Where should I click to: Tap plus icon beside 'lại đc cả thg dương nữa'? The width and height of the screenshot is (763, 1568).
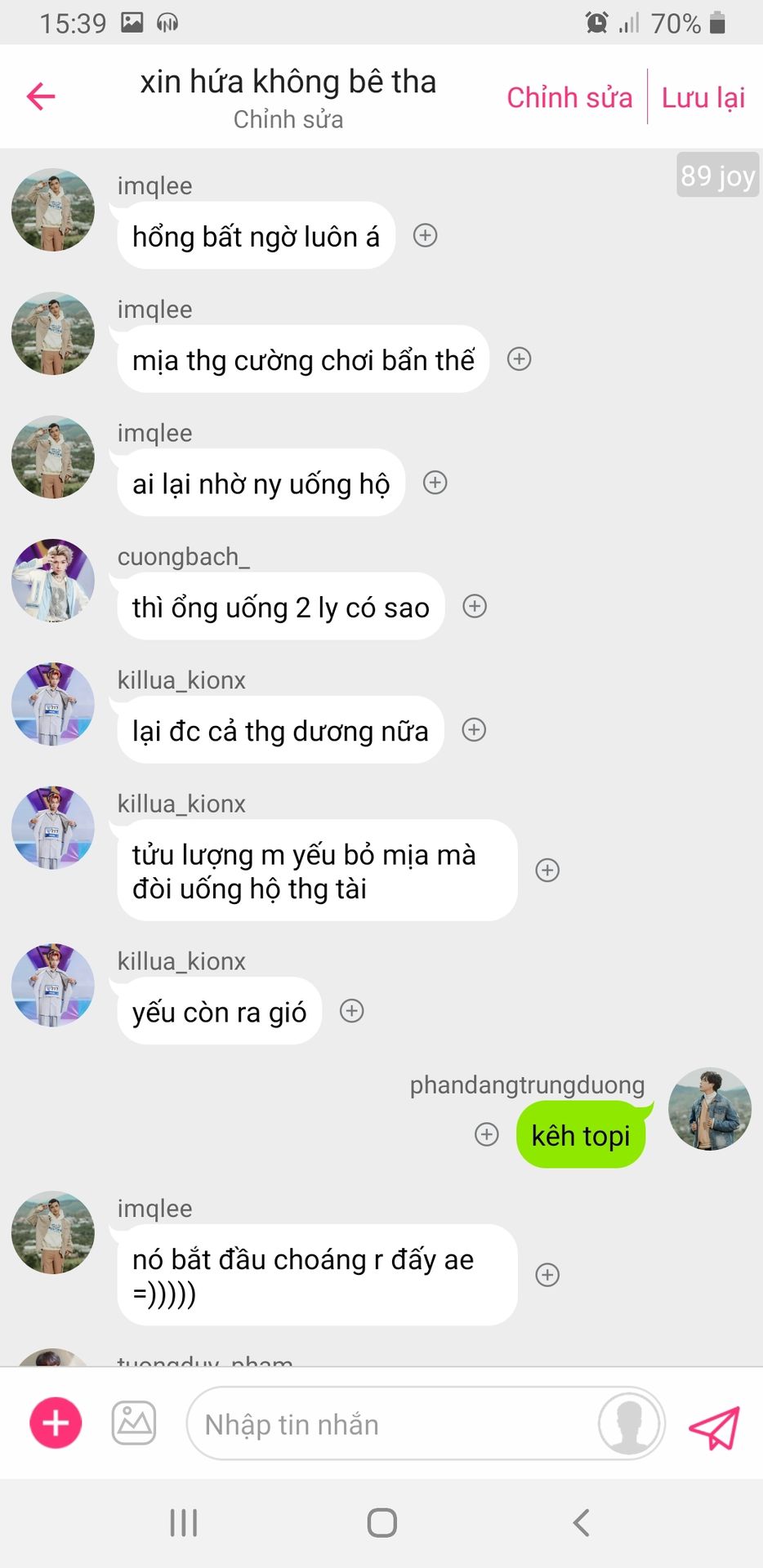pos(474,729)
